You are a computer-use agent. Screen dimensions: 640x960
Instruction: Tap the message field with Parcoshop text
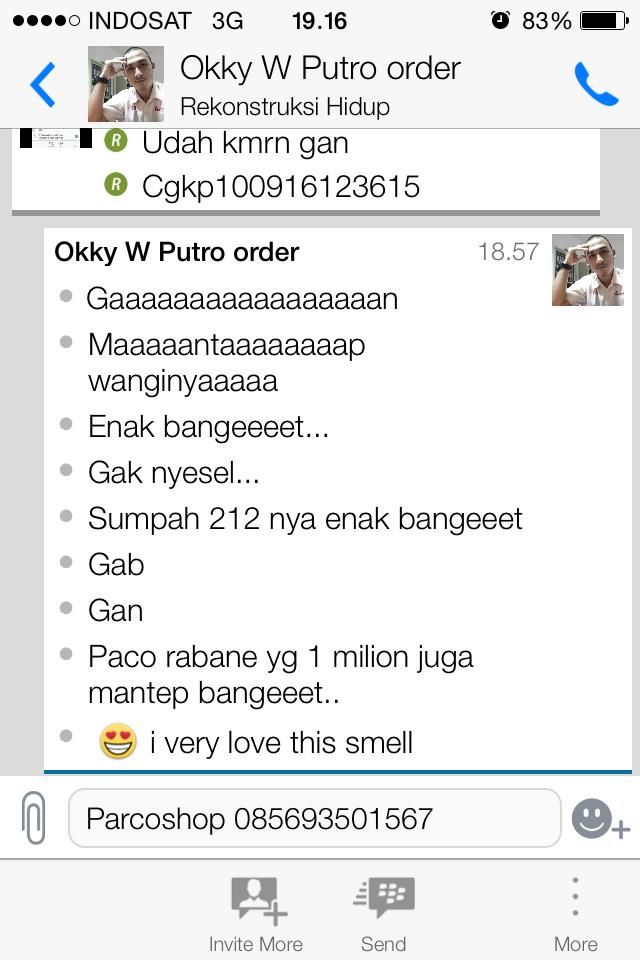coord(314,818)
